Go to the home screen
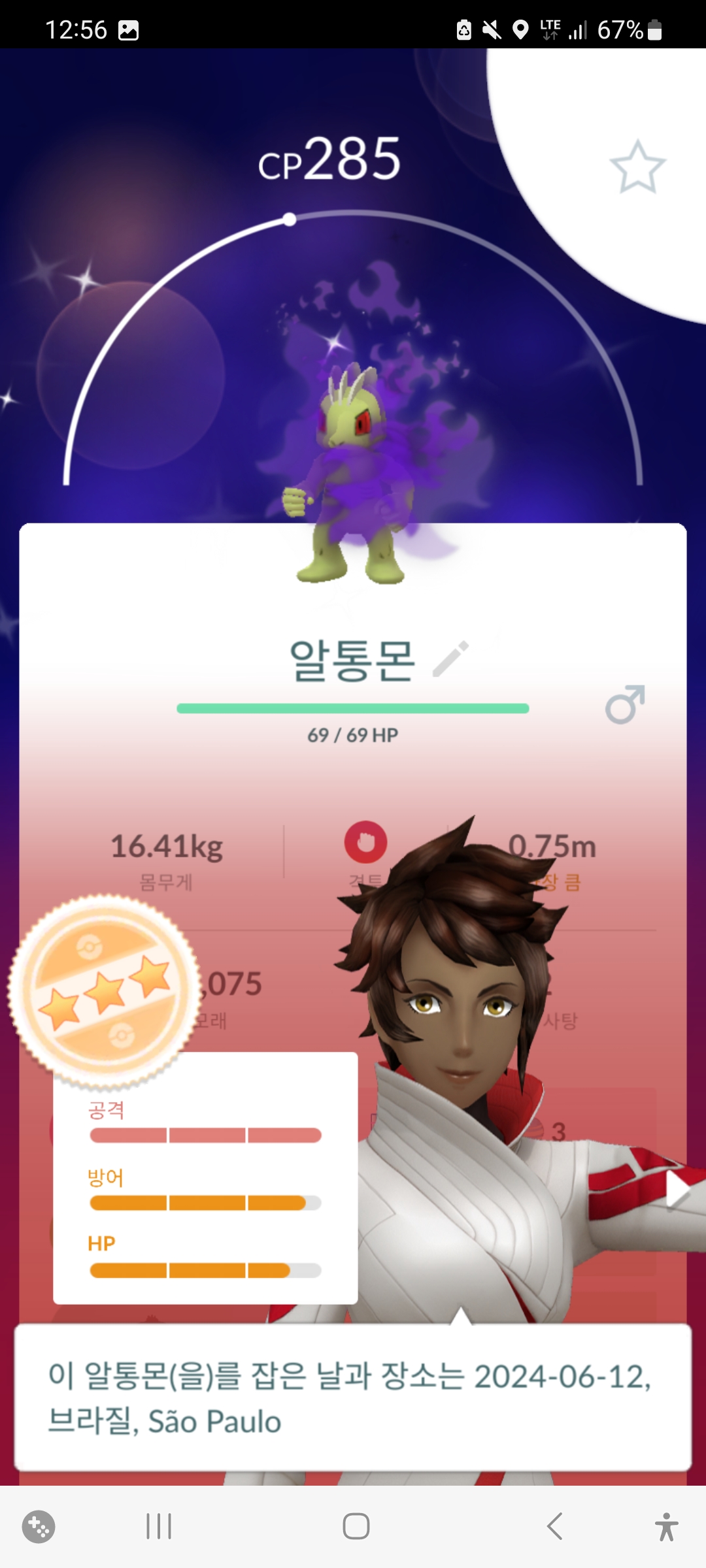 click(x=356, y=1526)
